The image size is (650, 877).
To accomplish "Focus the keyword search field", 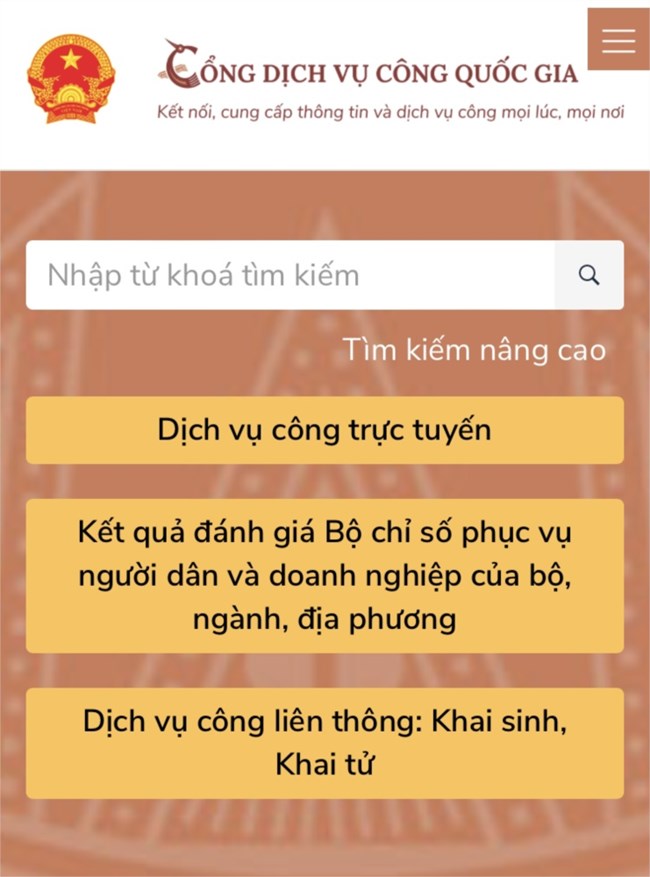I will (x=290, y=275).
